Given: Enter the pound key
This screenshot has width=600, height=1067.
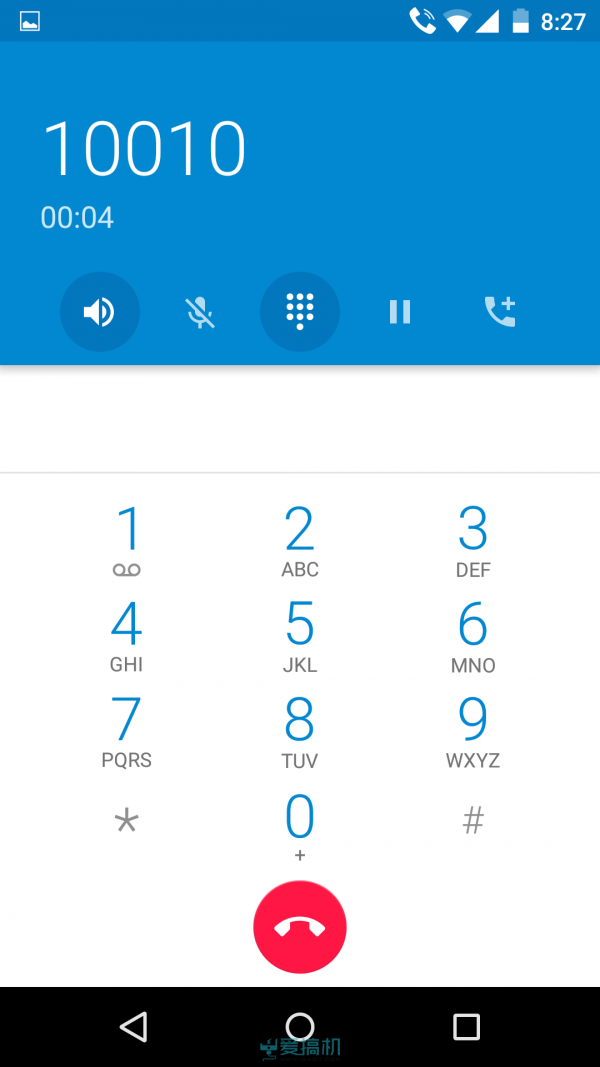Looking at the screenshot, I should (x=473, y=822).
